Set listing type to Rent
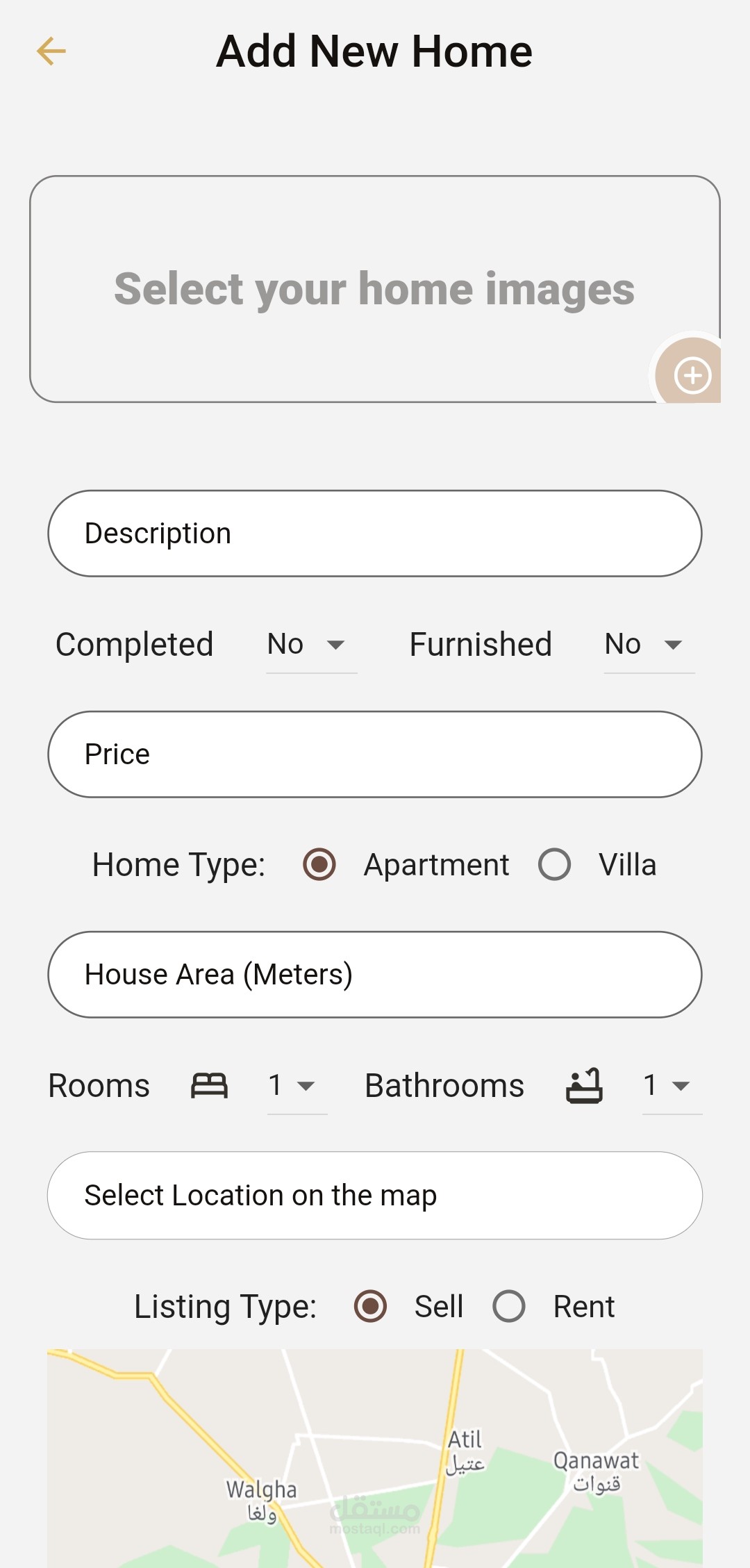Screen dimensions: 750x1568 tap(509, 1307)
